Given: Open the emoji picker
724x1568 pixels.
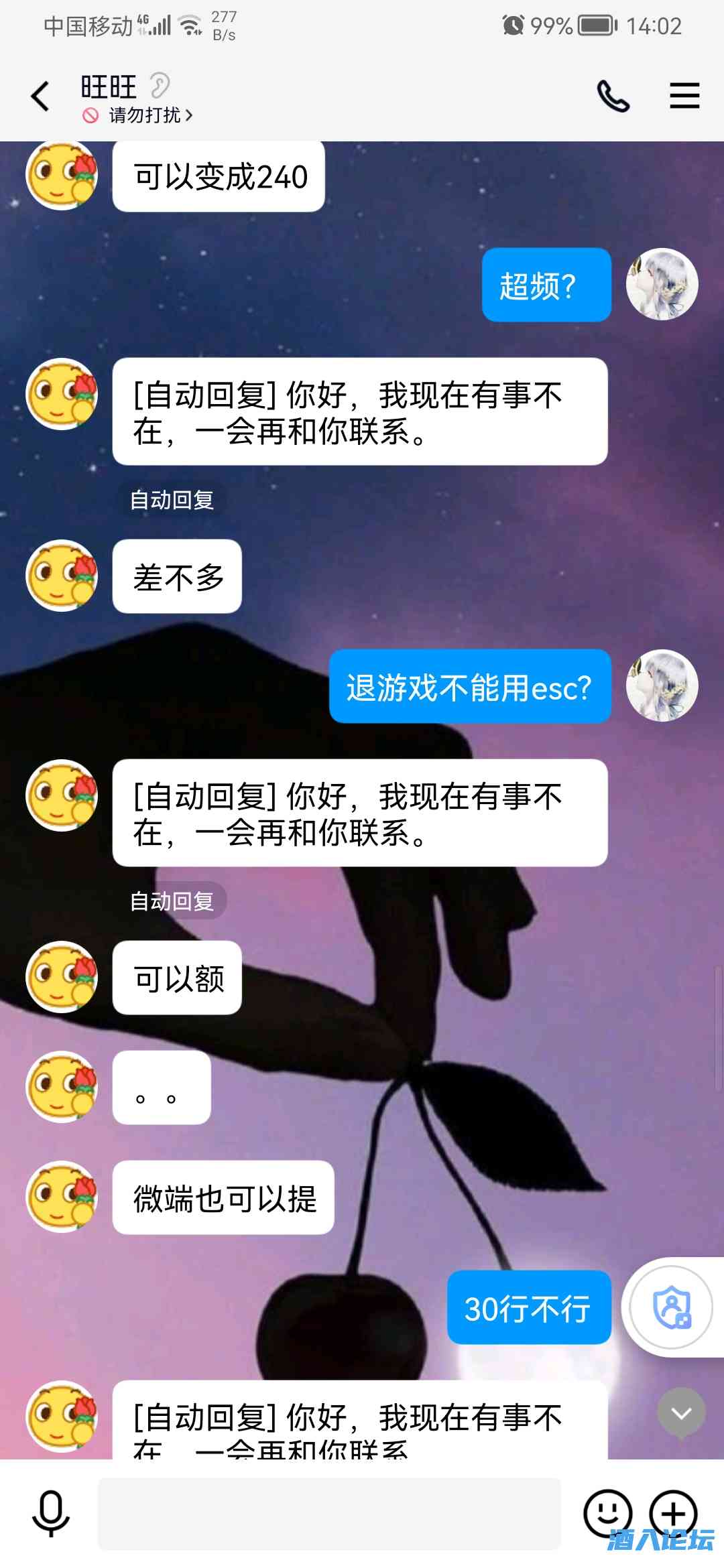Looking at the screenshot, I should (607, 1513).
